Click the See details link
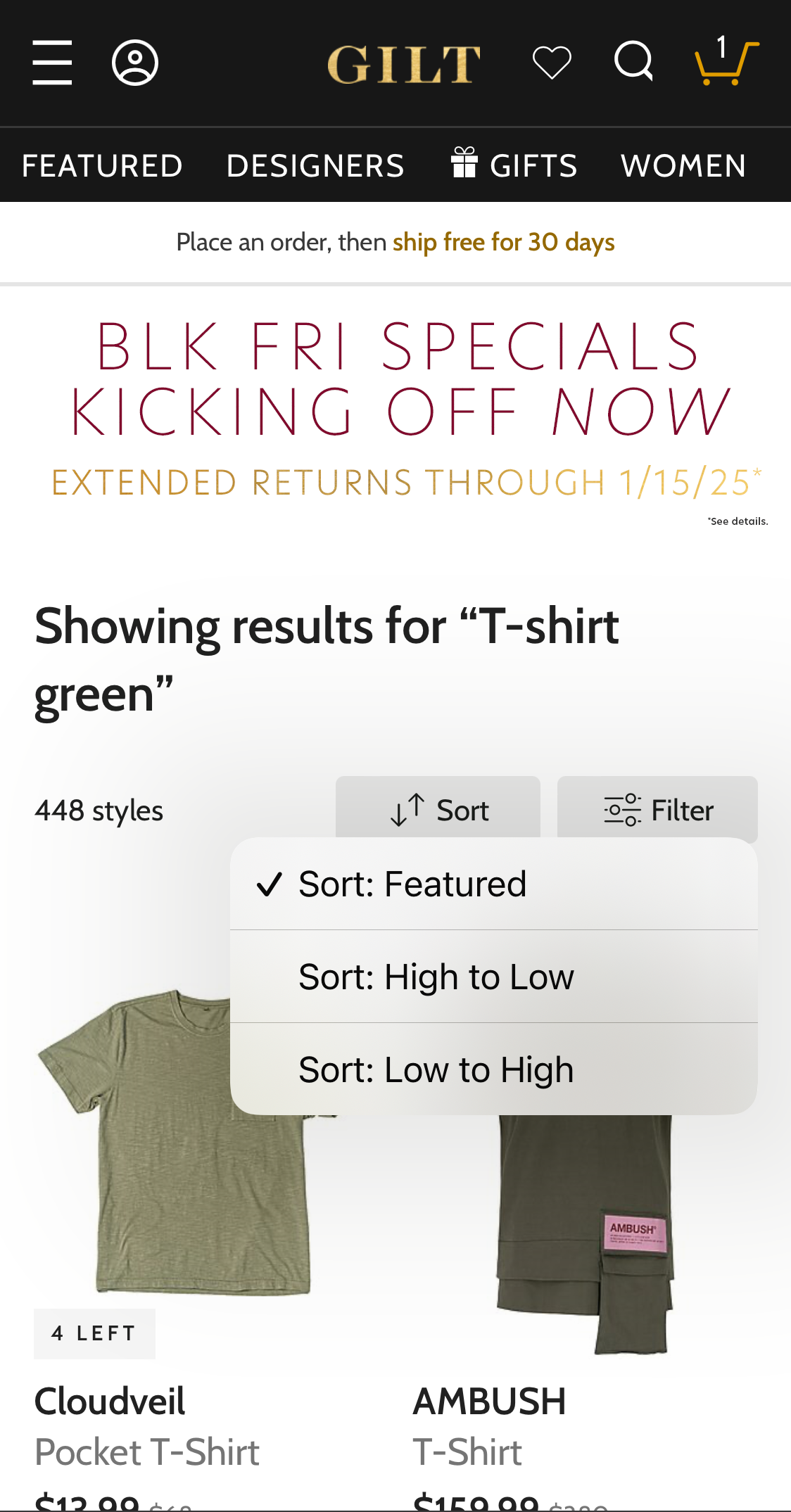This screenshot has height=1512, width=791. (x=738, y=521)
